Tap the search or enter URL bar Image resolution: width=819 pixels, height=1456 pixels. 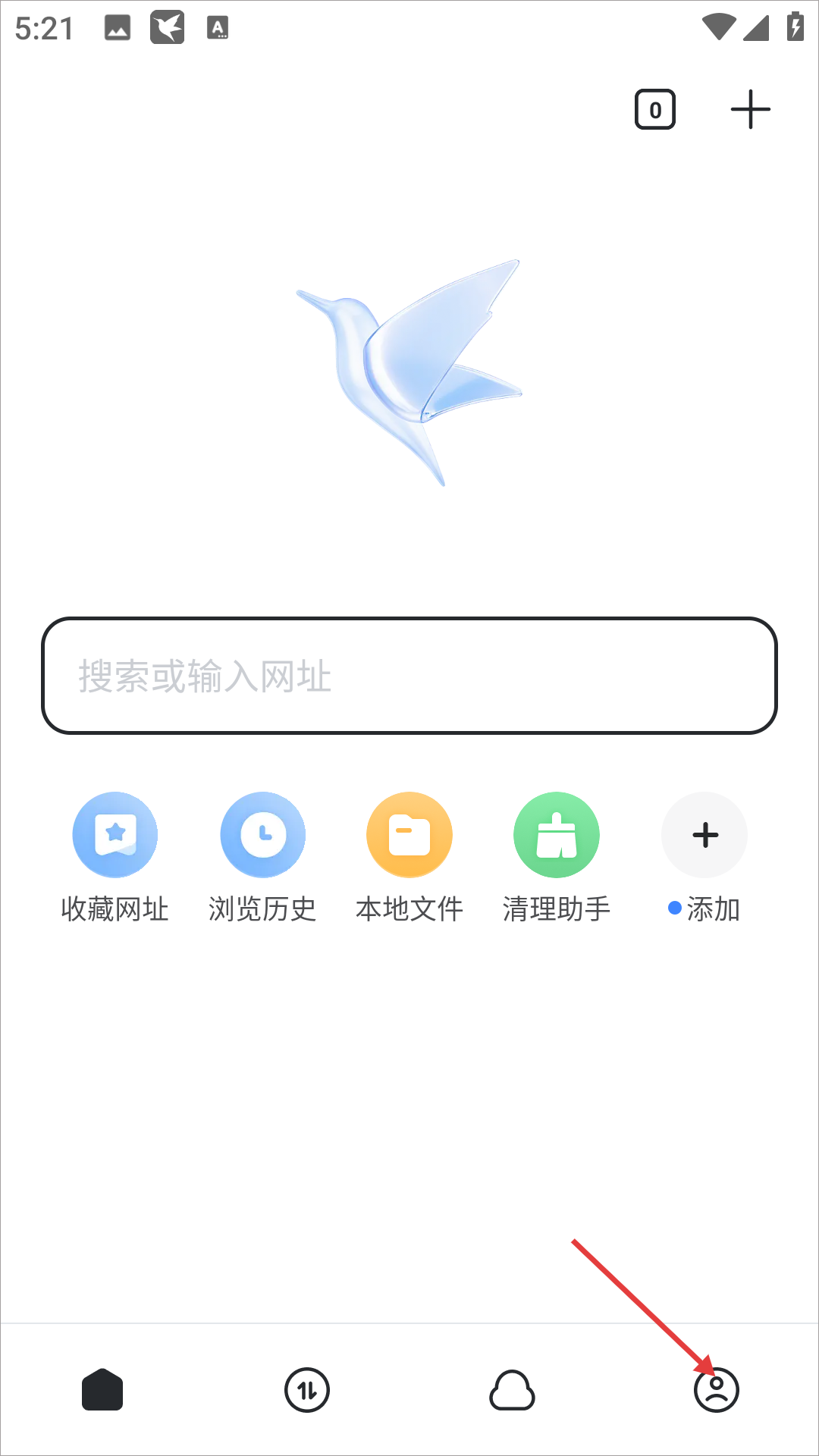(409, 675)
